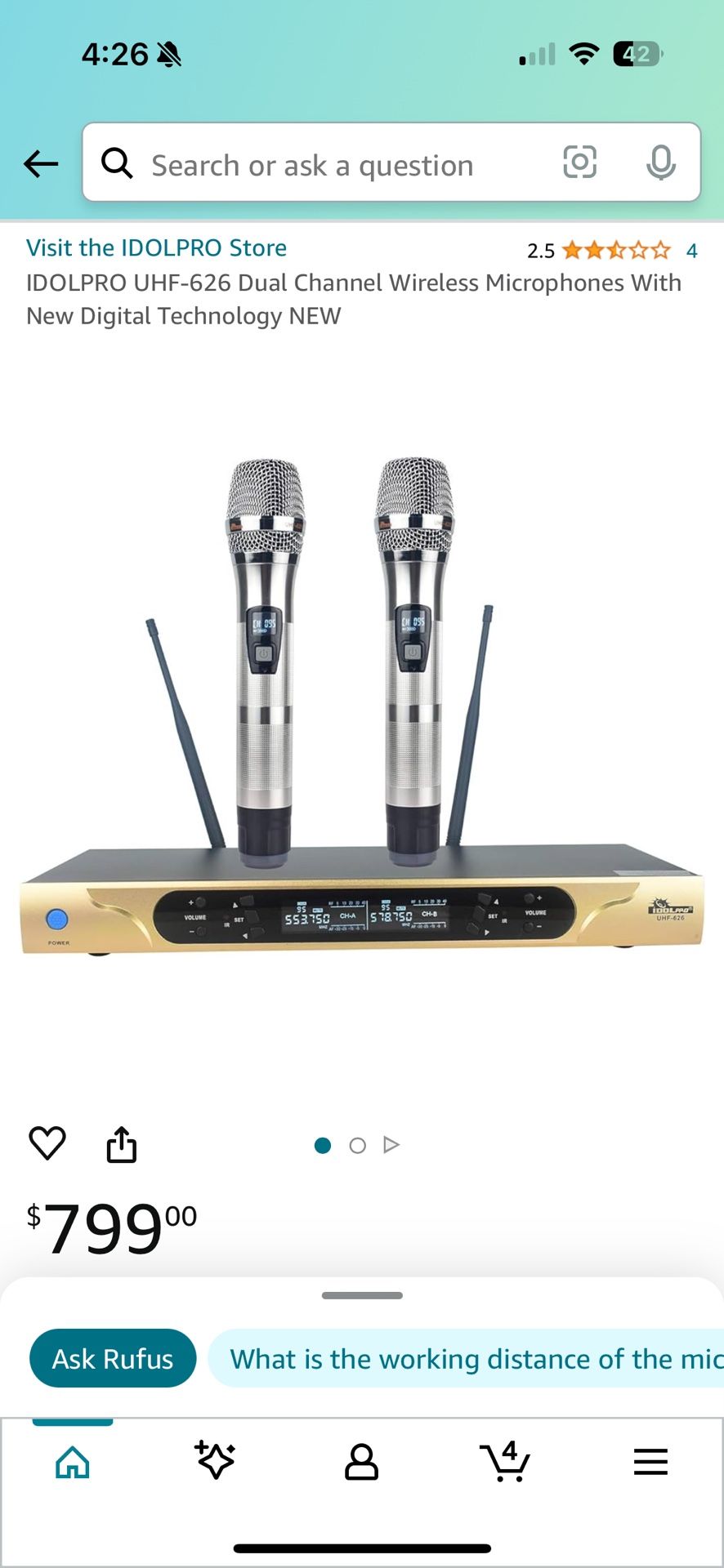Open the Rufus AI sparkle icon
Image resolution: width=724 pixels, height=1568 pixels.
click(x=217, y=1462)
